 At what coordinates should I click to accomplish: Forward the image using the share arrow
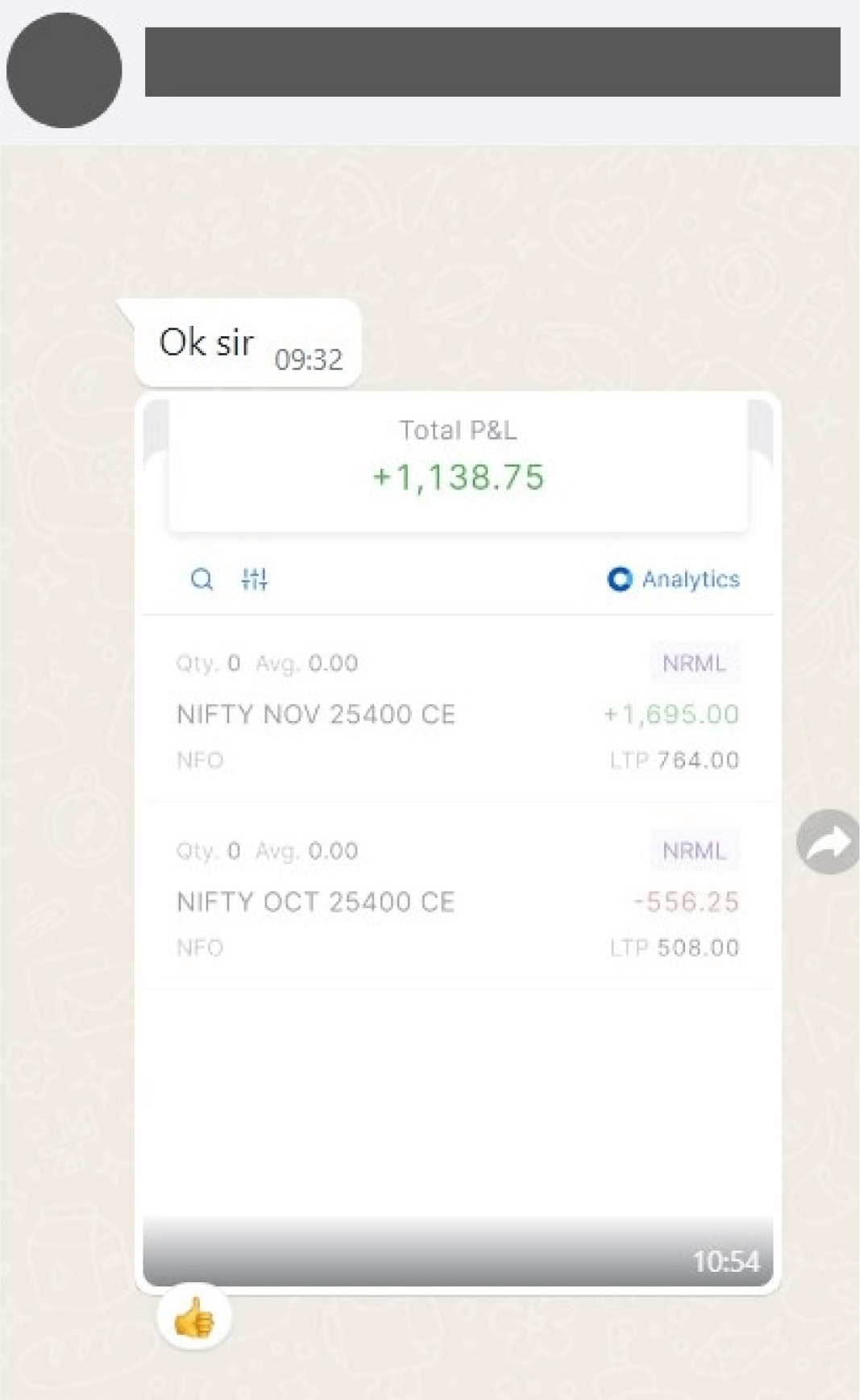[x=828, y=842]
